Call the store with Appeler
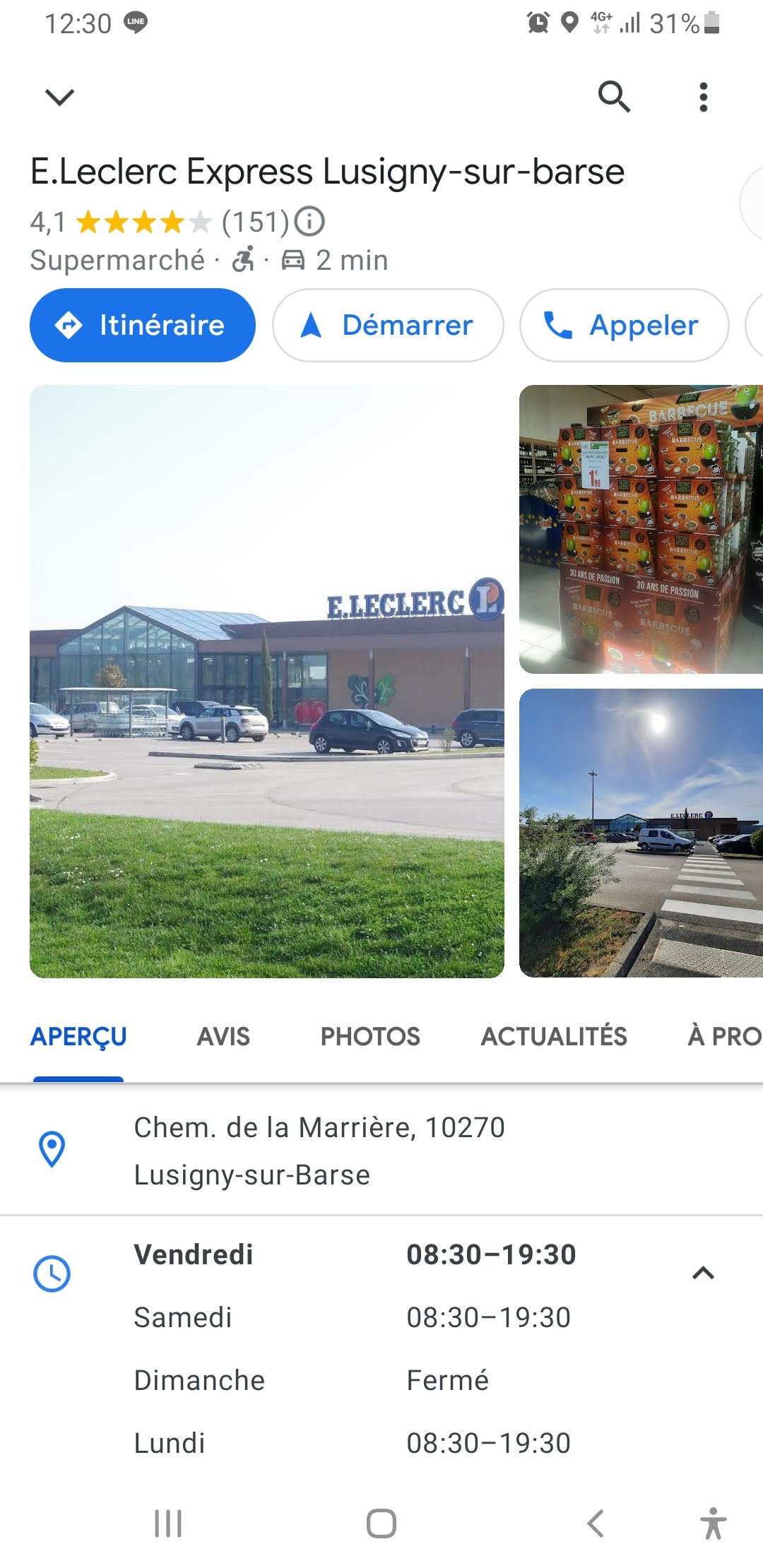 pos(624,325)
